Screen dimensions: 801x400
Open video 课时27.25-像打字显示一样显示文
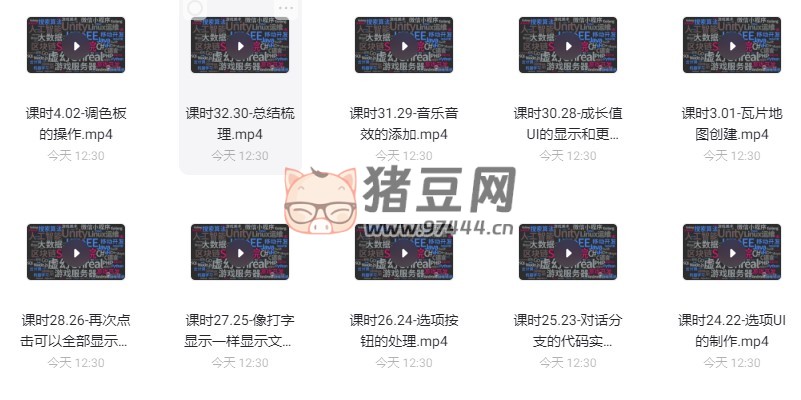pos(240,251)
